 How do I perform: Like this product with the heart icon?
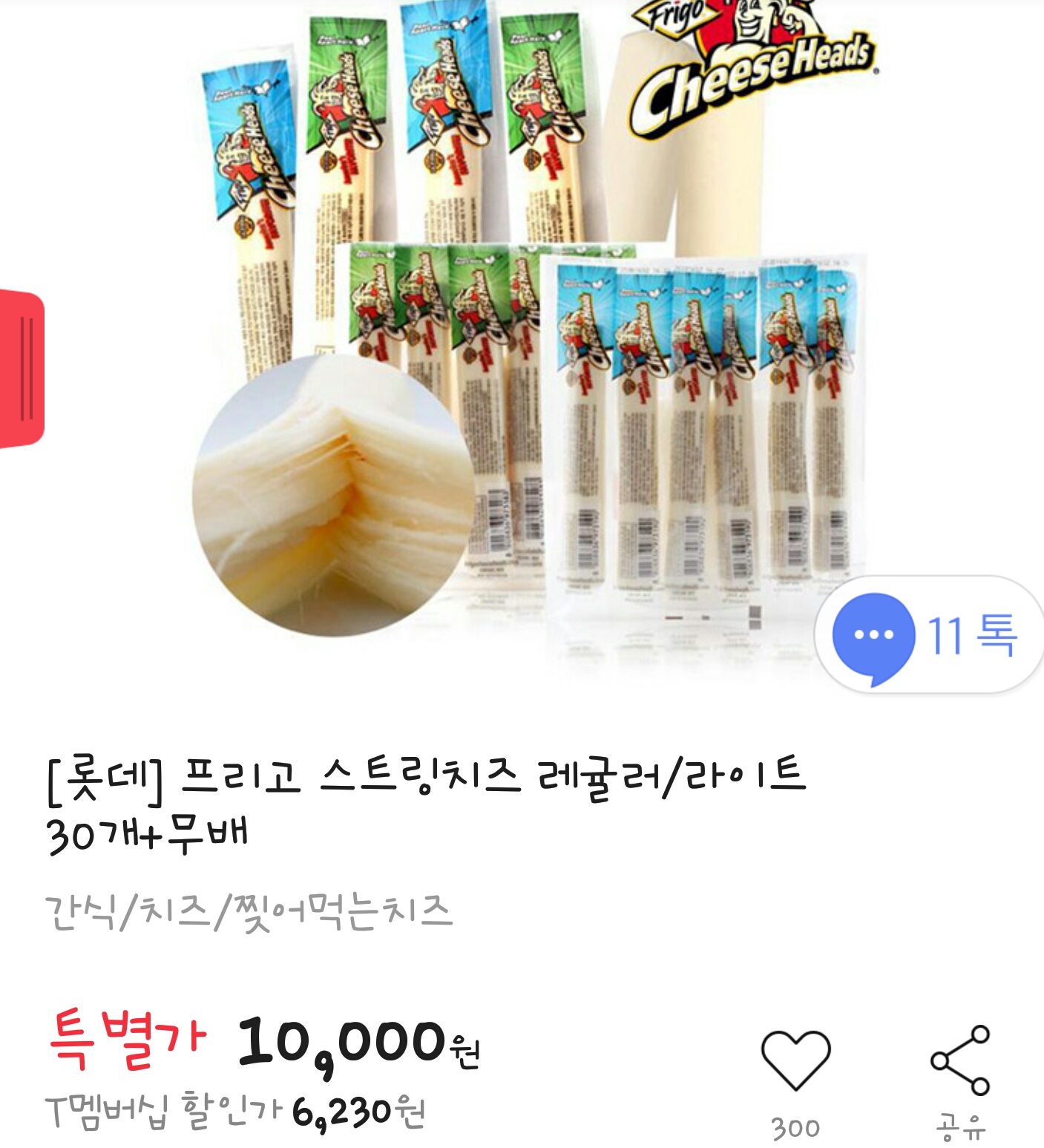click(795, 1060)
